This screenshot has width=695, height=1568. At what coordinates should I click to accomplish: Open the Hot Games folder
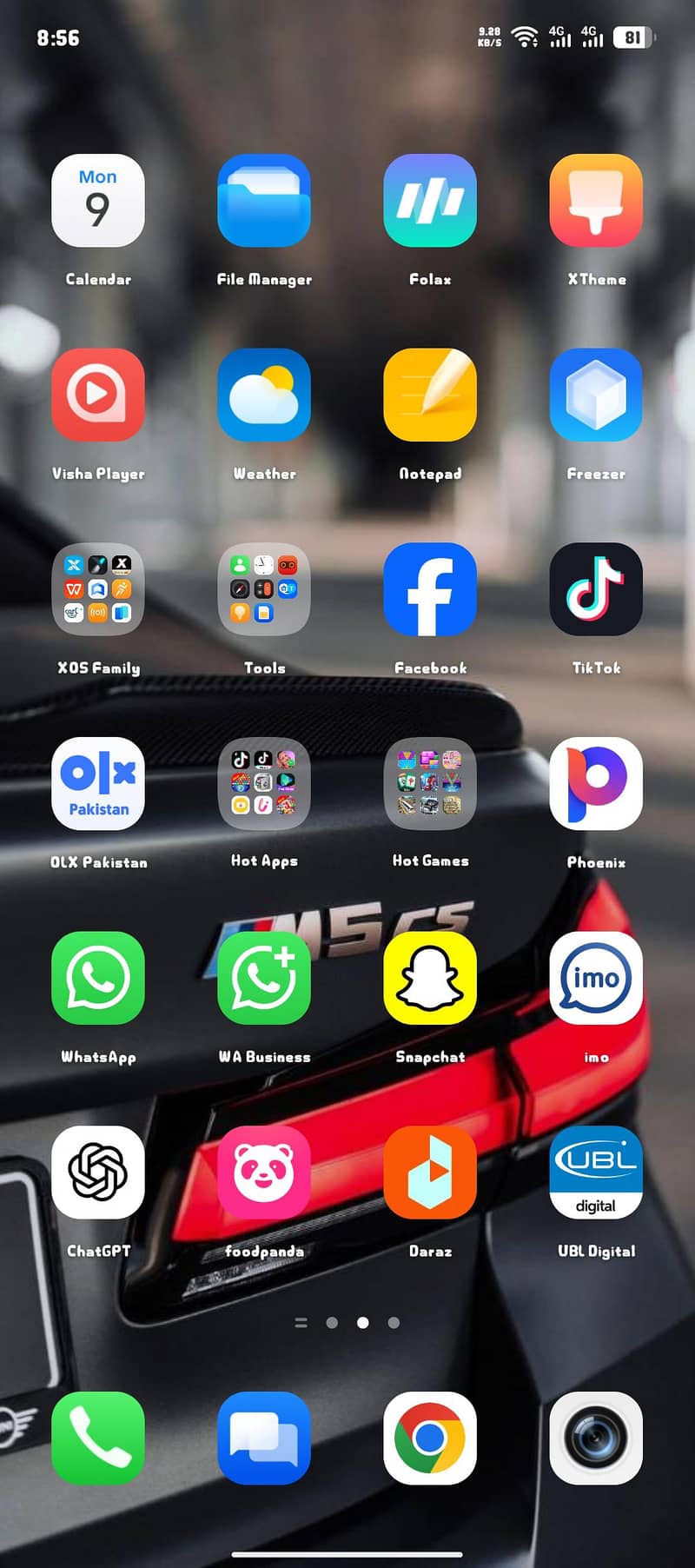pos(430,783)
